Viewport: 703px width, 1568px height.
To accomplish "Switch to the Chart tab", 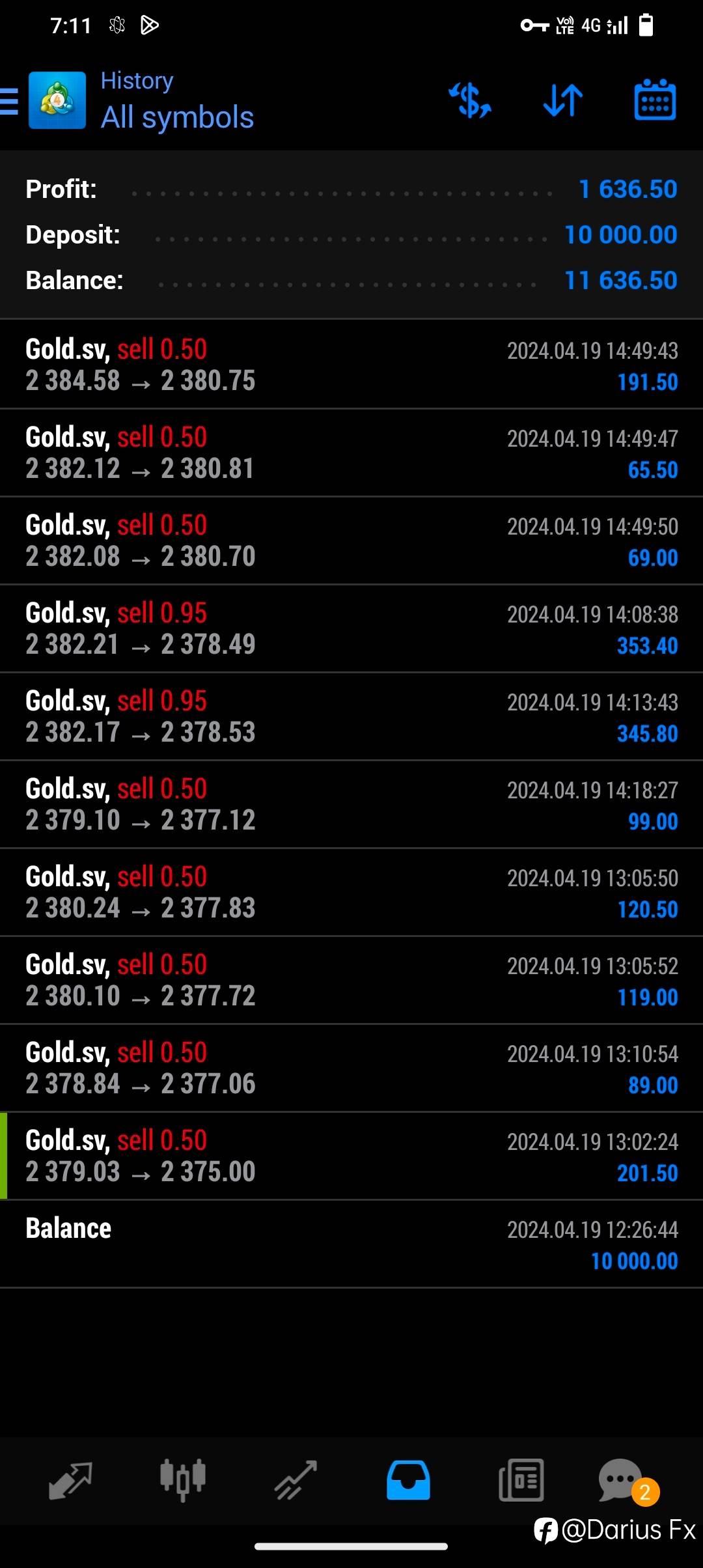I will click(183, 1480).
